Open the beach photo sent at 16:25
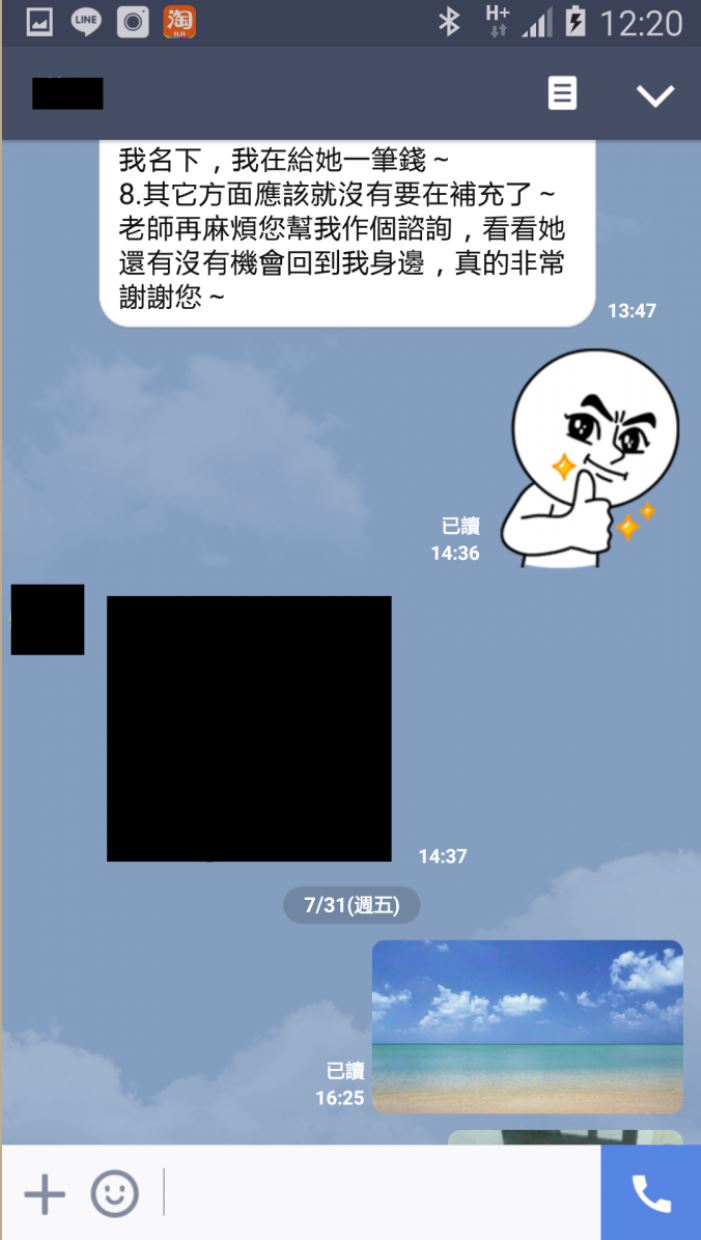 tap(527, 1027)
